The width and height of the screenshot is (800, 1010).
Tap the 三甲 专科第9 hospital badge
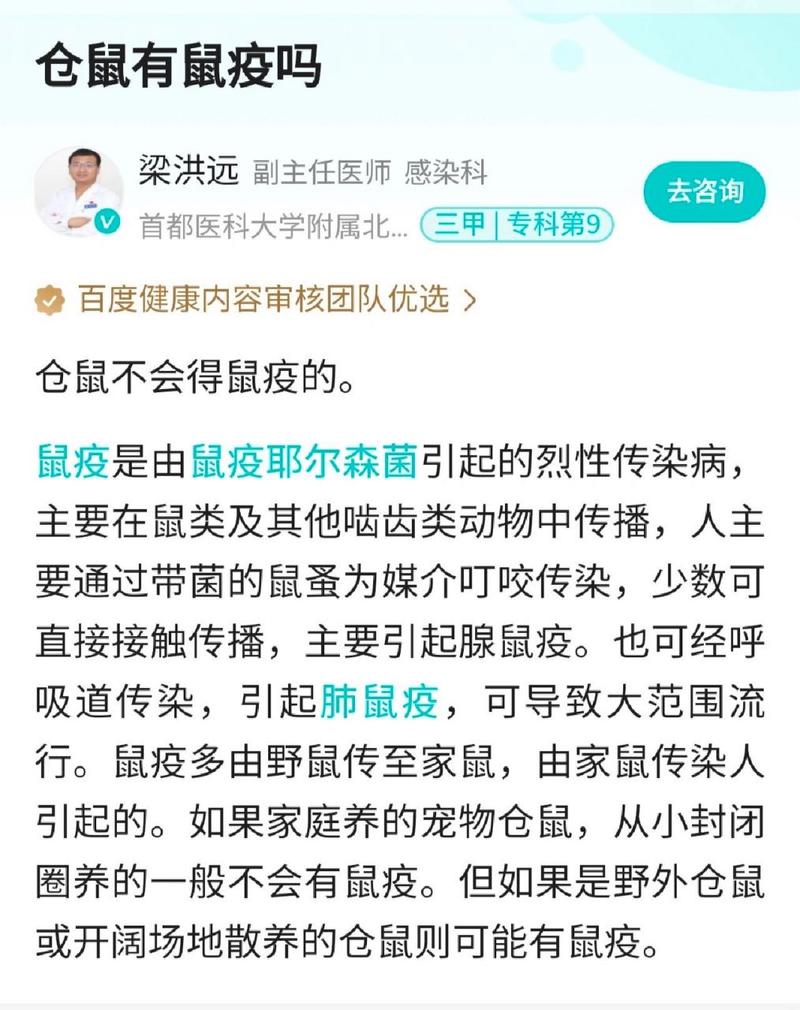coord(517,225)
